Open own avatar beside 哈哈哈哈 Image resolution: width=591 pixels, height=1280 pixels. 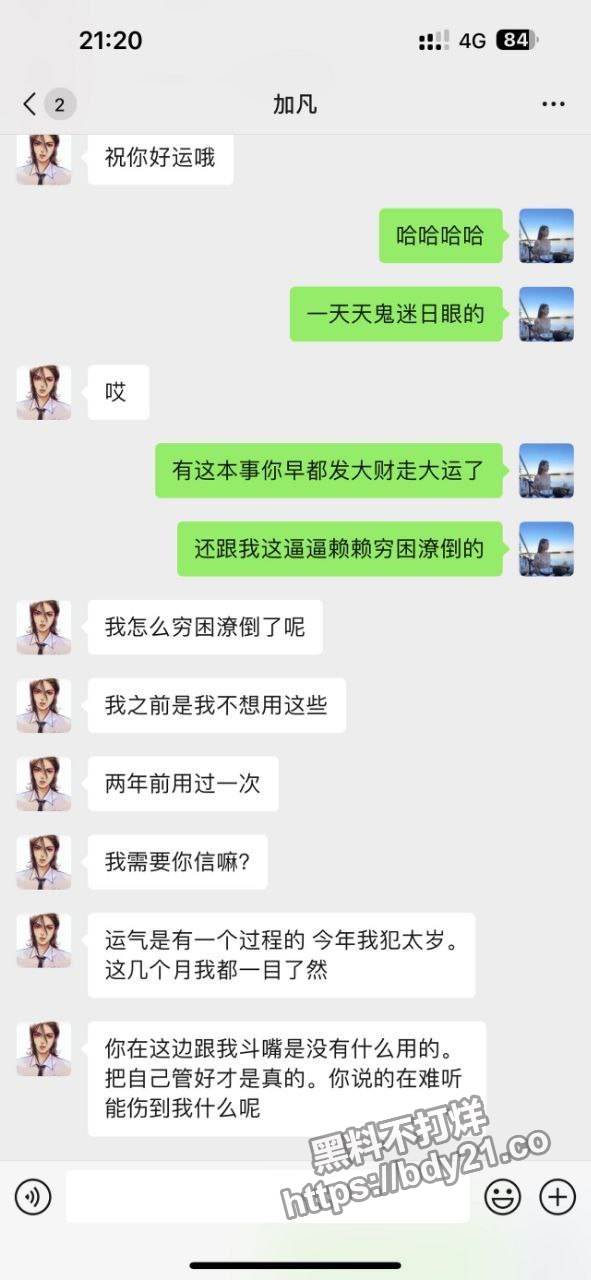(546, 236)
